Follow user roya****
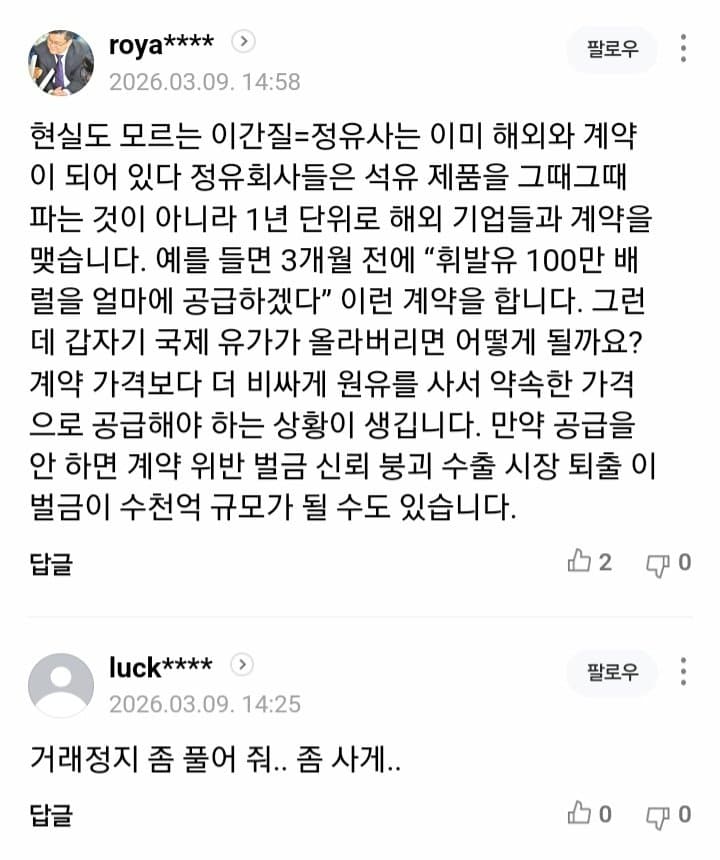 612,50
